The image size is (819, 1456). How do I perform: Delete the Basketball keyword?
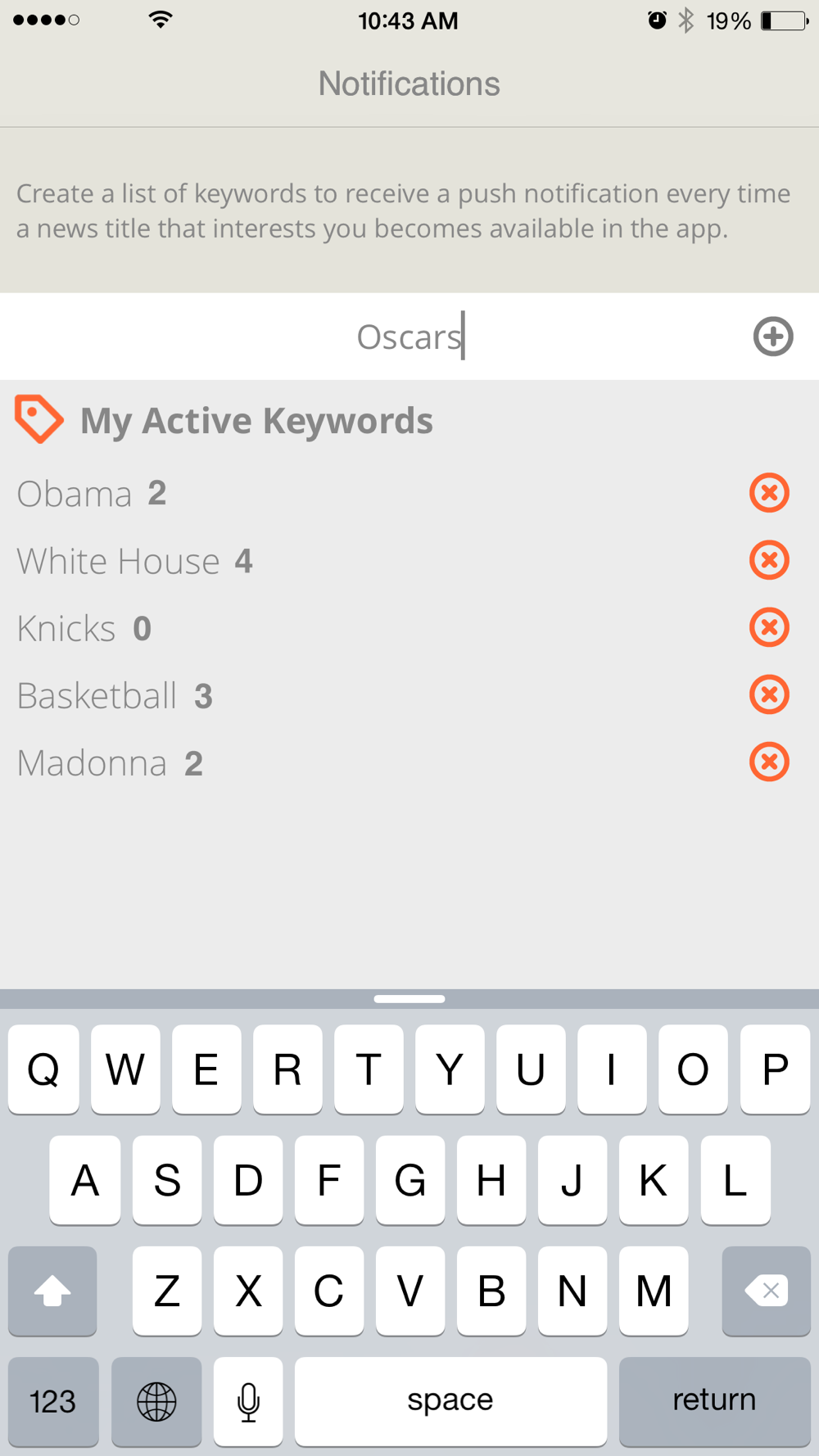(x=769, y=694)
